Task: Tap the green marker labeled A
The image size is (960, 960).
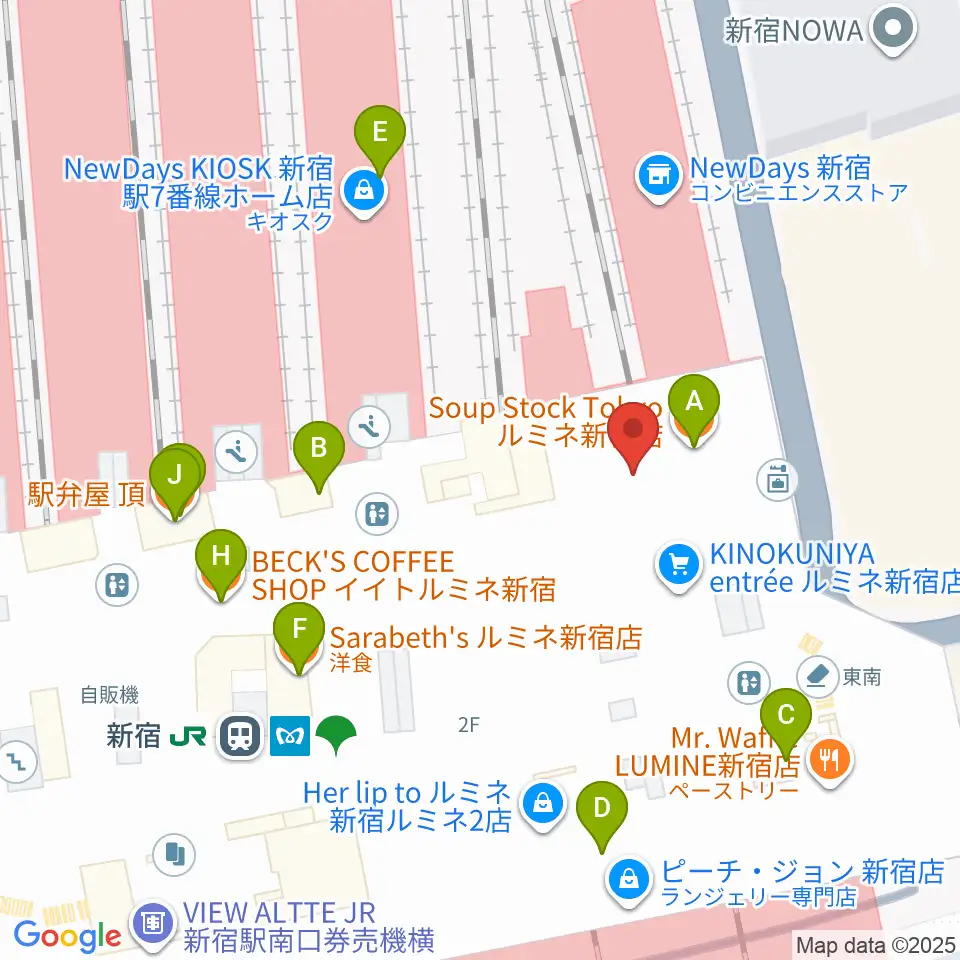Action: pyautogui.click(x=694, y=405)
